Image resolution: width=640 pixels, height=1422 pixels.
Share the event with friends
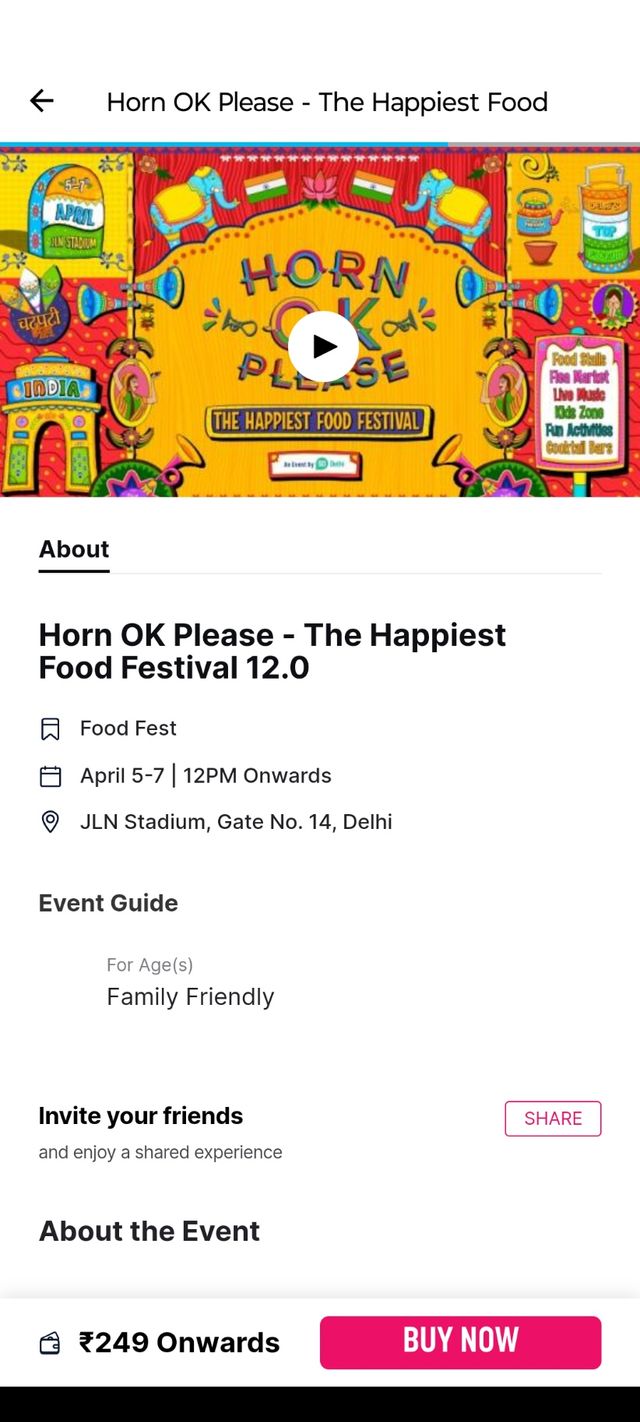tap(552, 1118)
